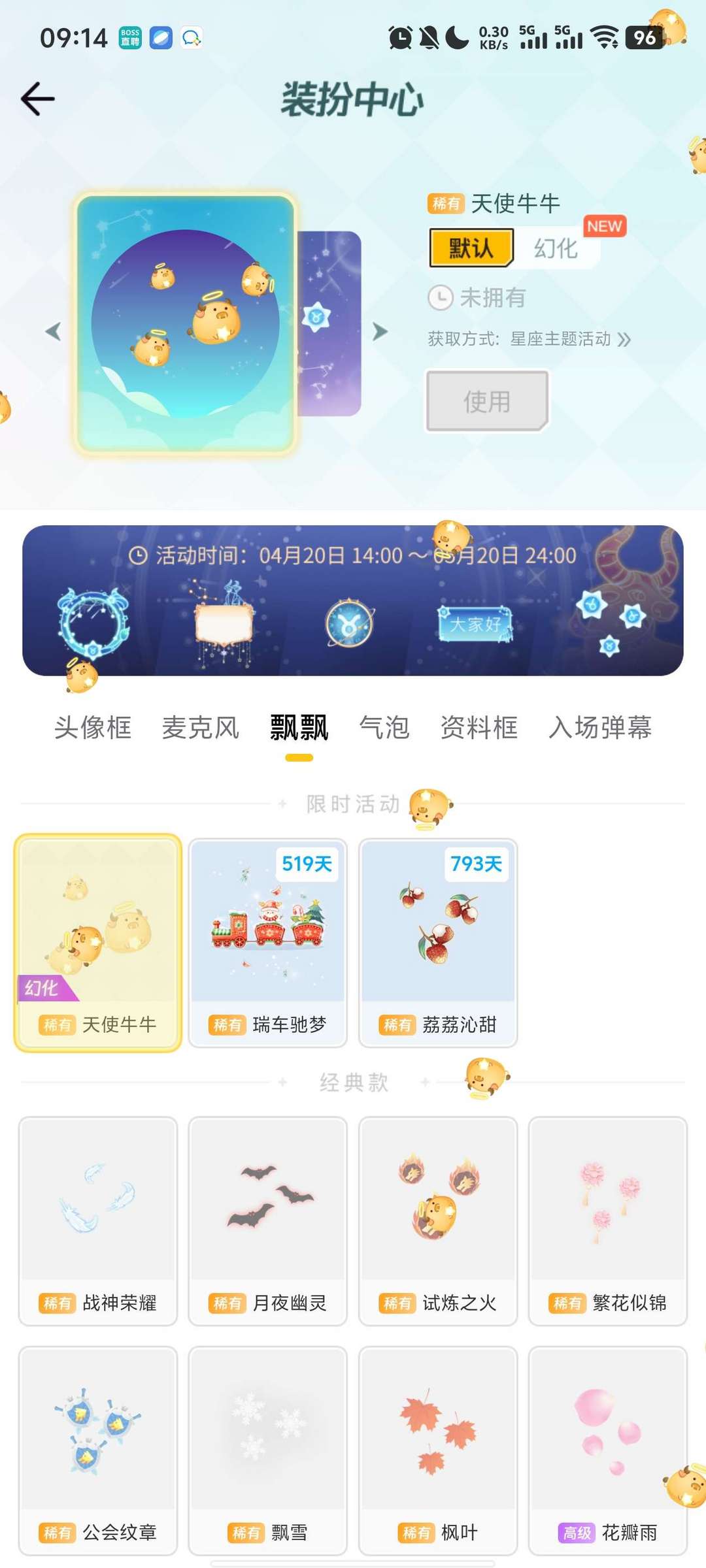Switch to the 幻化 style option
Image resolution: width=706 pixels, height=1568 pixels.
tap(556, 248)
